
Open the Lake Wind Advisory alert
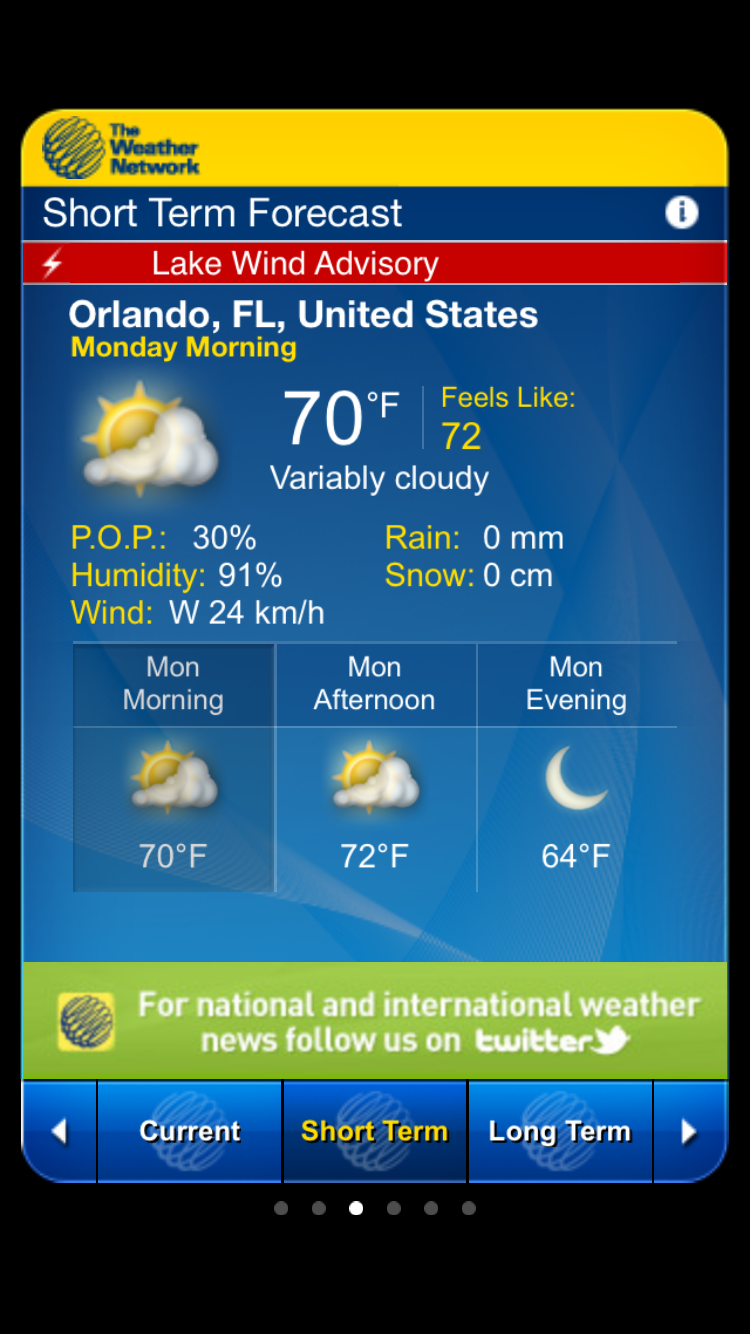(375, 263)
